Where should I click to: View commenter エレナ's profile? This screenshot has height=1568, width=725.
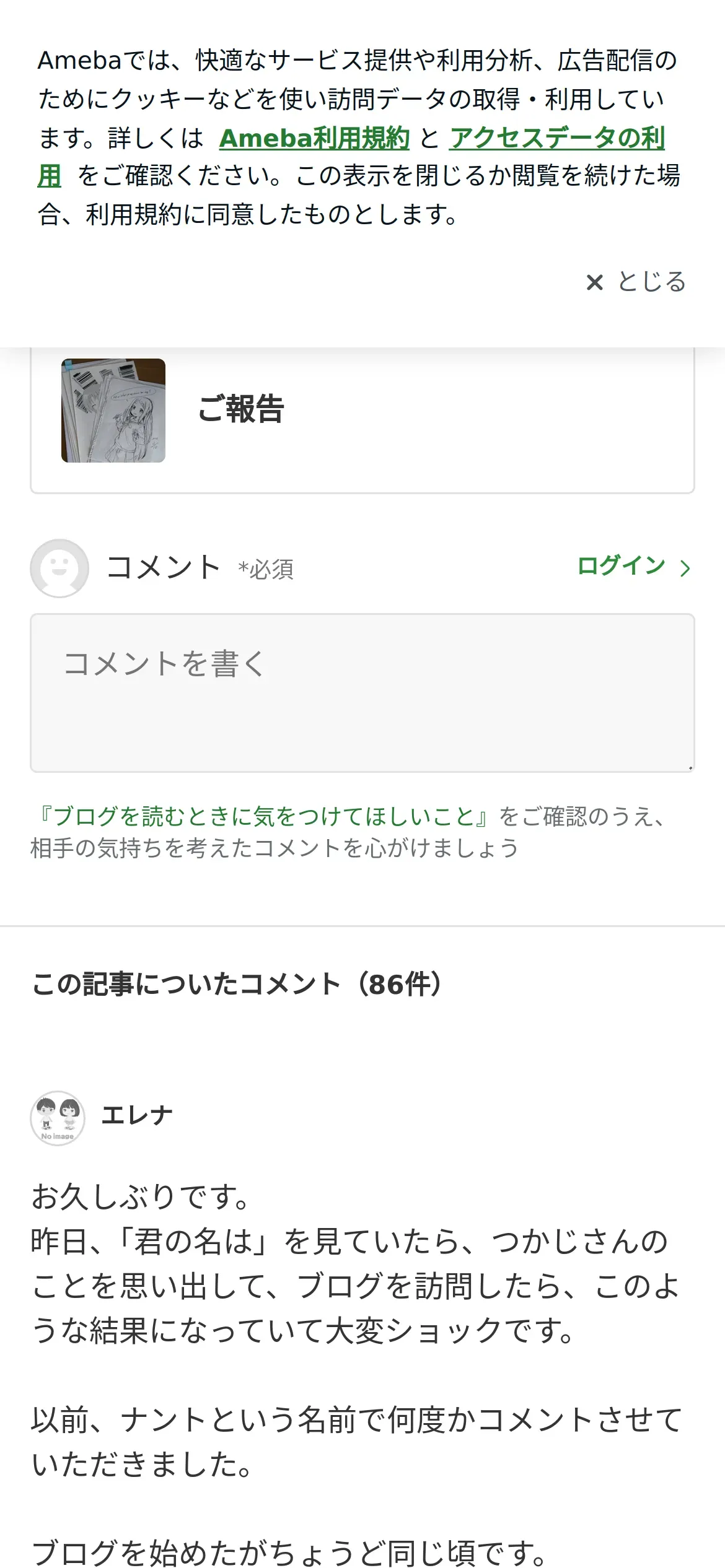136,1116
